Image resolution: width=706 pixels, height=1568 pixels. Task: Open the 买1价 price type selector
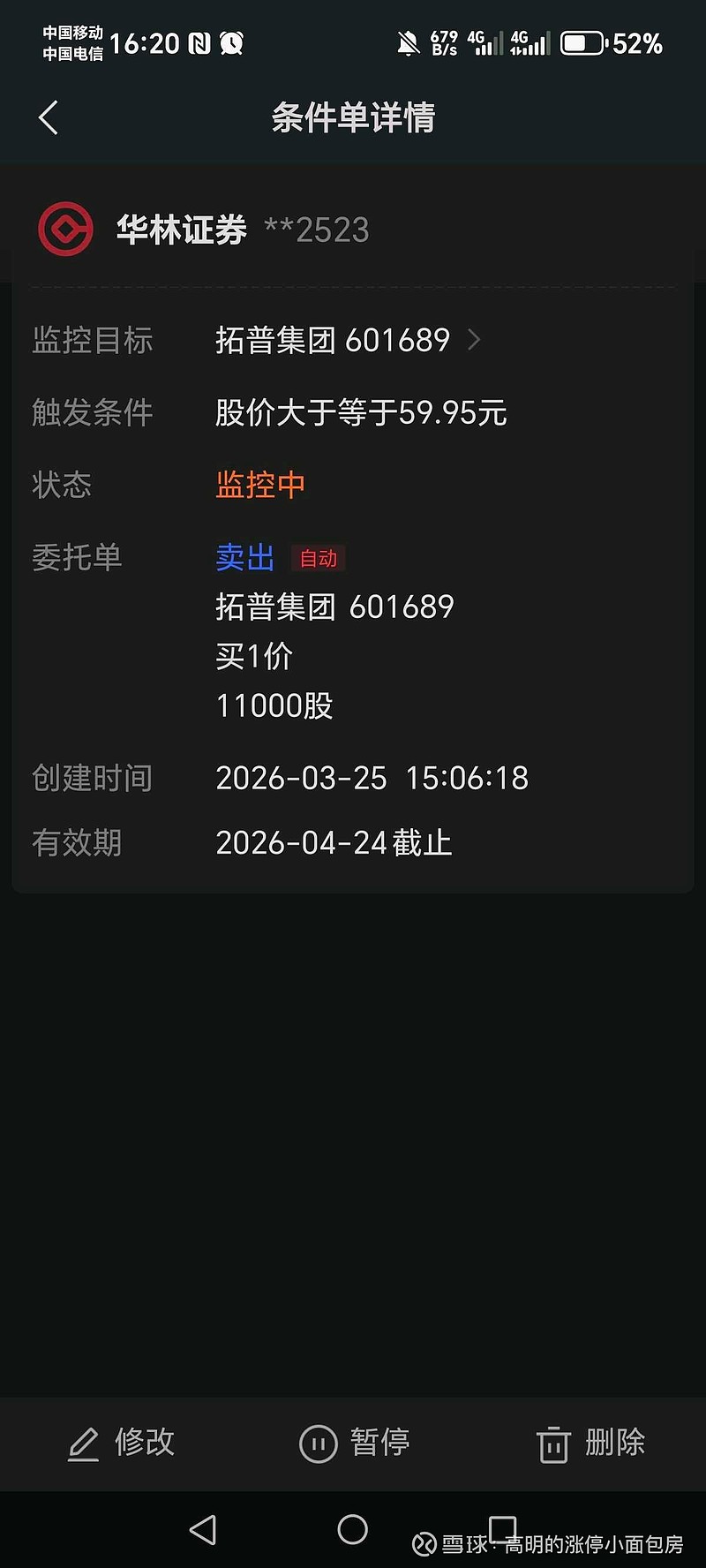(x=253, y=655)
